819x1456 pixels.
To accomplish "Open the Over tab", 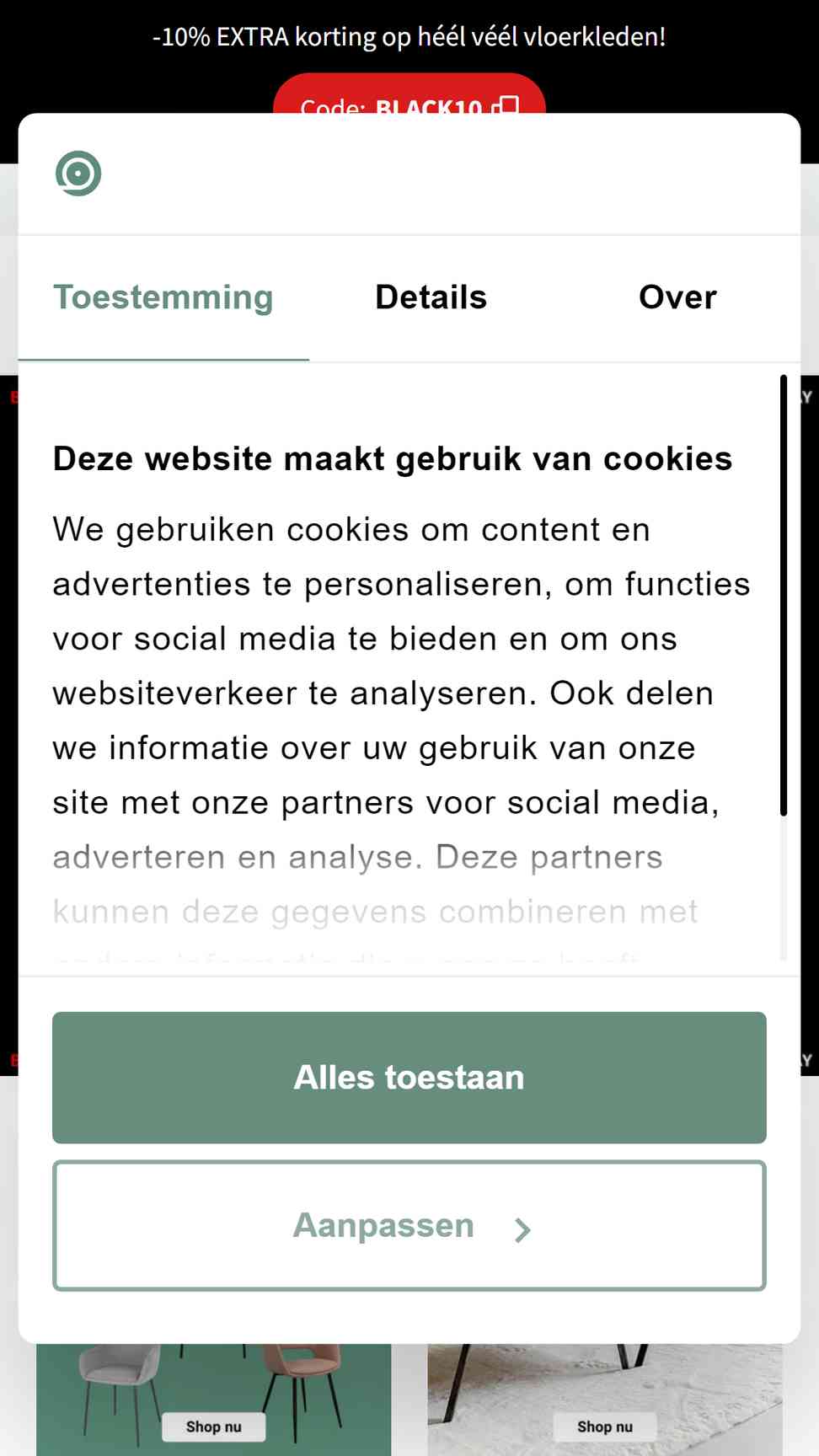I will pos(677,297).
